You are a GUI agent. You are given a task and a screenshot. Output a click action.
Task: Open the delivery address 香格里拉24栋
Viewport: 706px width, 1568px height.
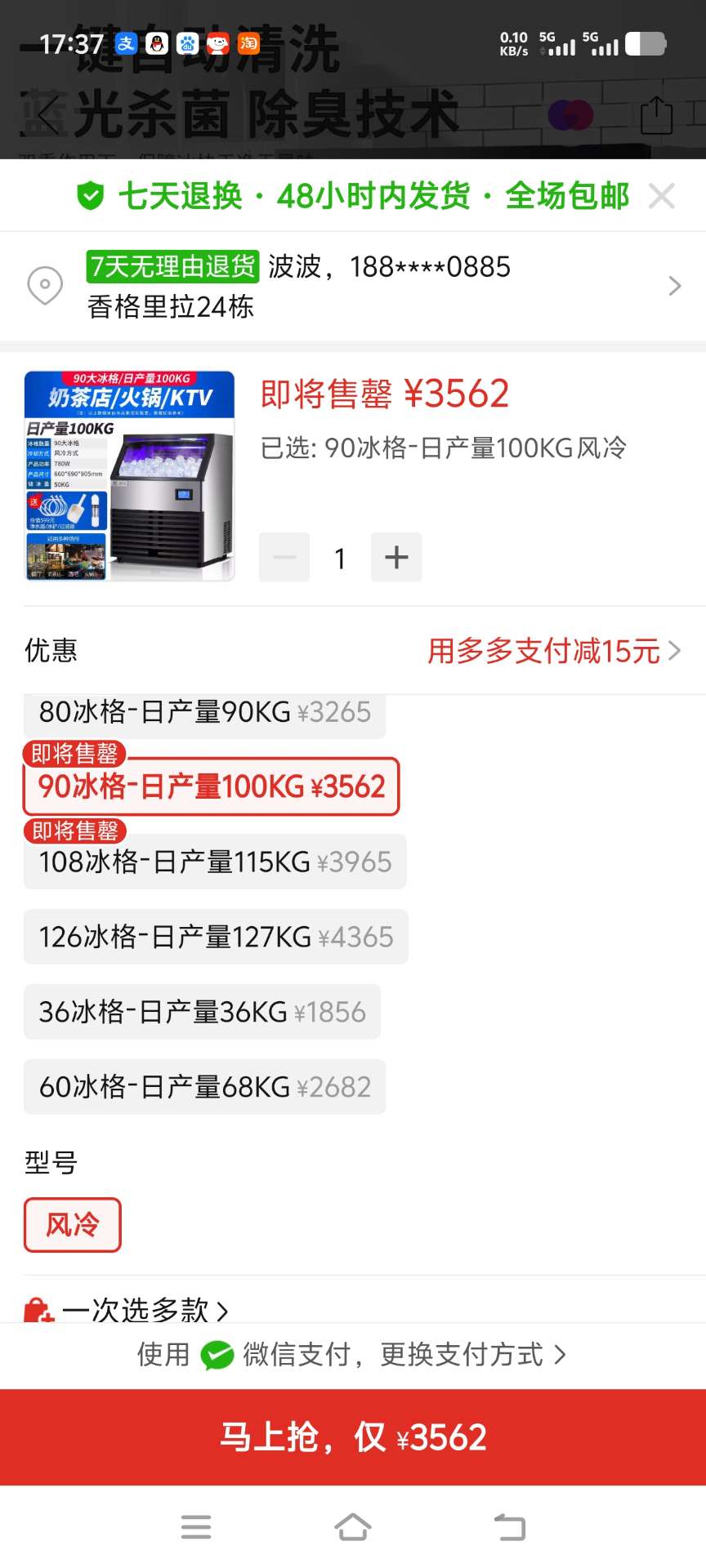[x=353, y=286]
